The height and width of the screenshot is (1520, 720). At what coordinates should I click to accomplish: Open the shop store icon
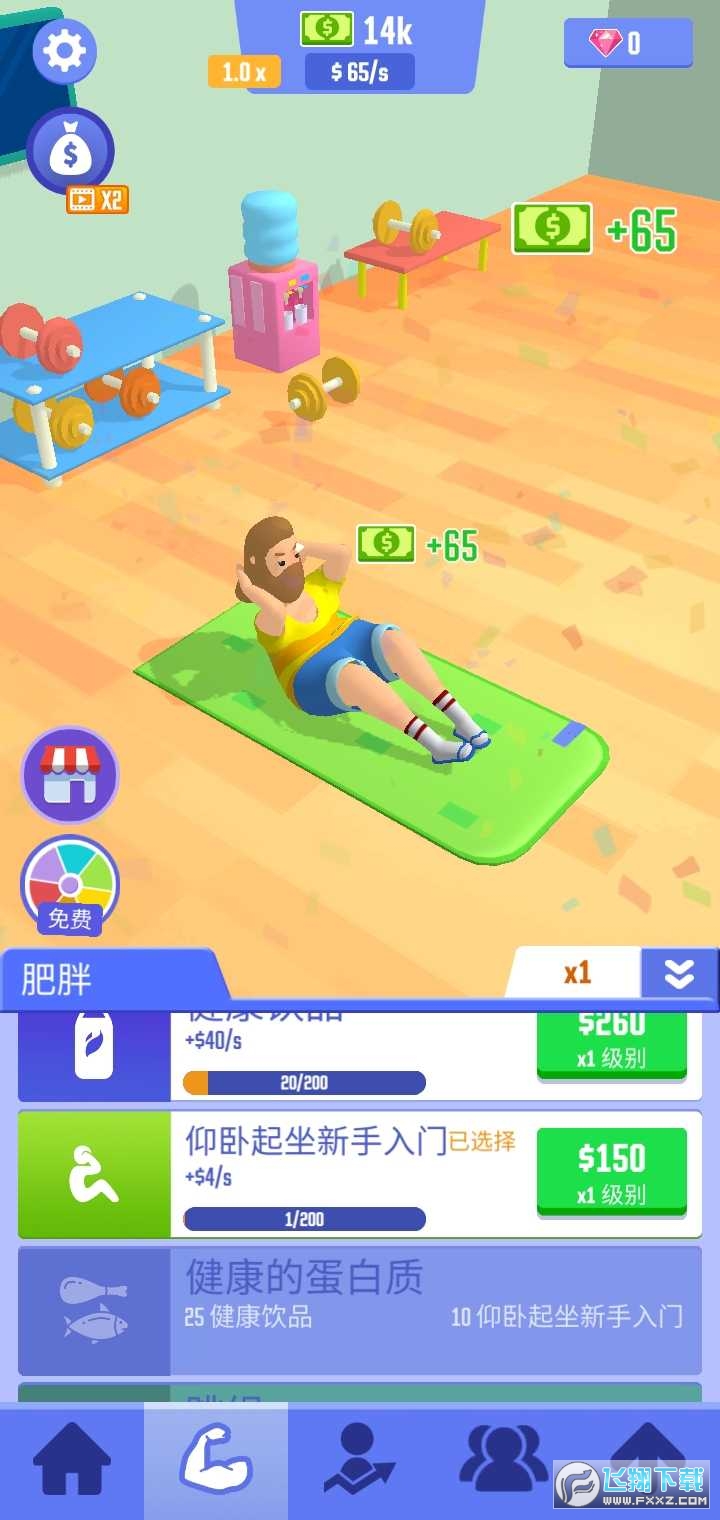70,775
